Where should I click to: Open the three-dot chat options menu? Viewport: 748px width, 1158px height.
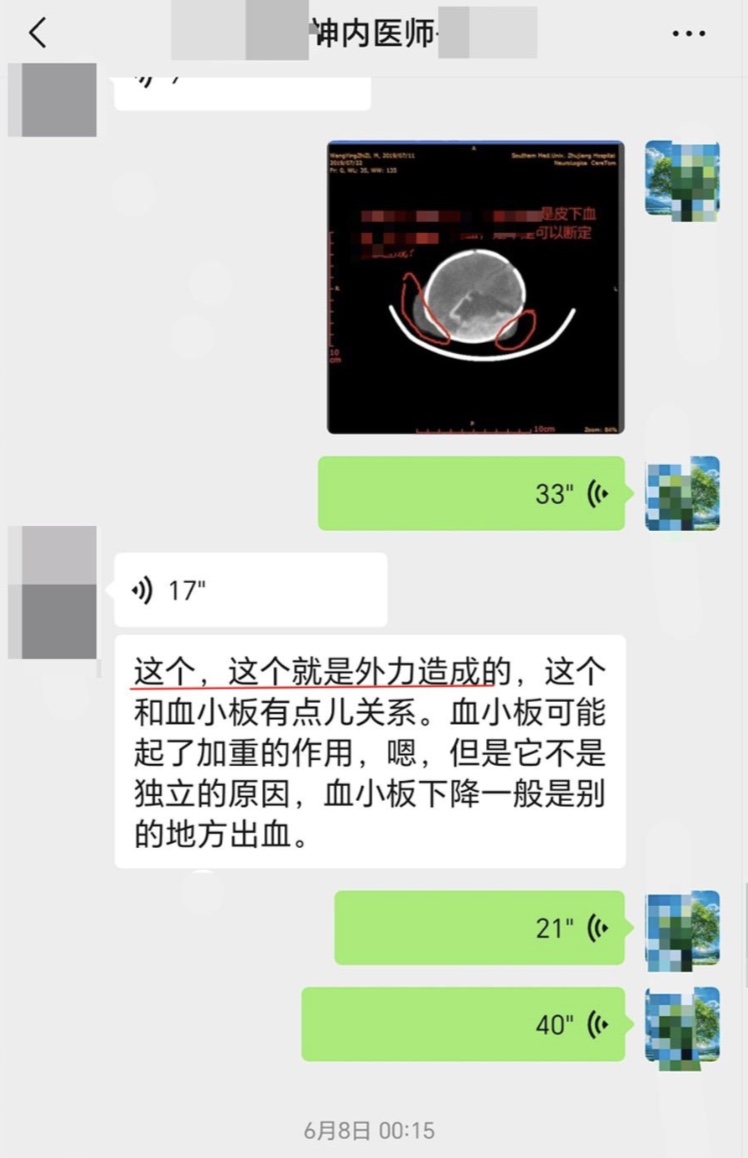[x=689, y=34]
